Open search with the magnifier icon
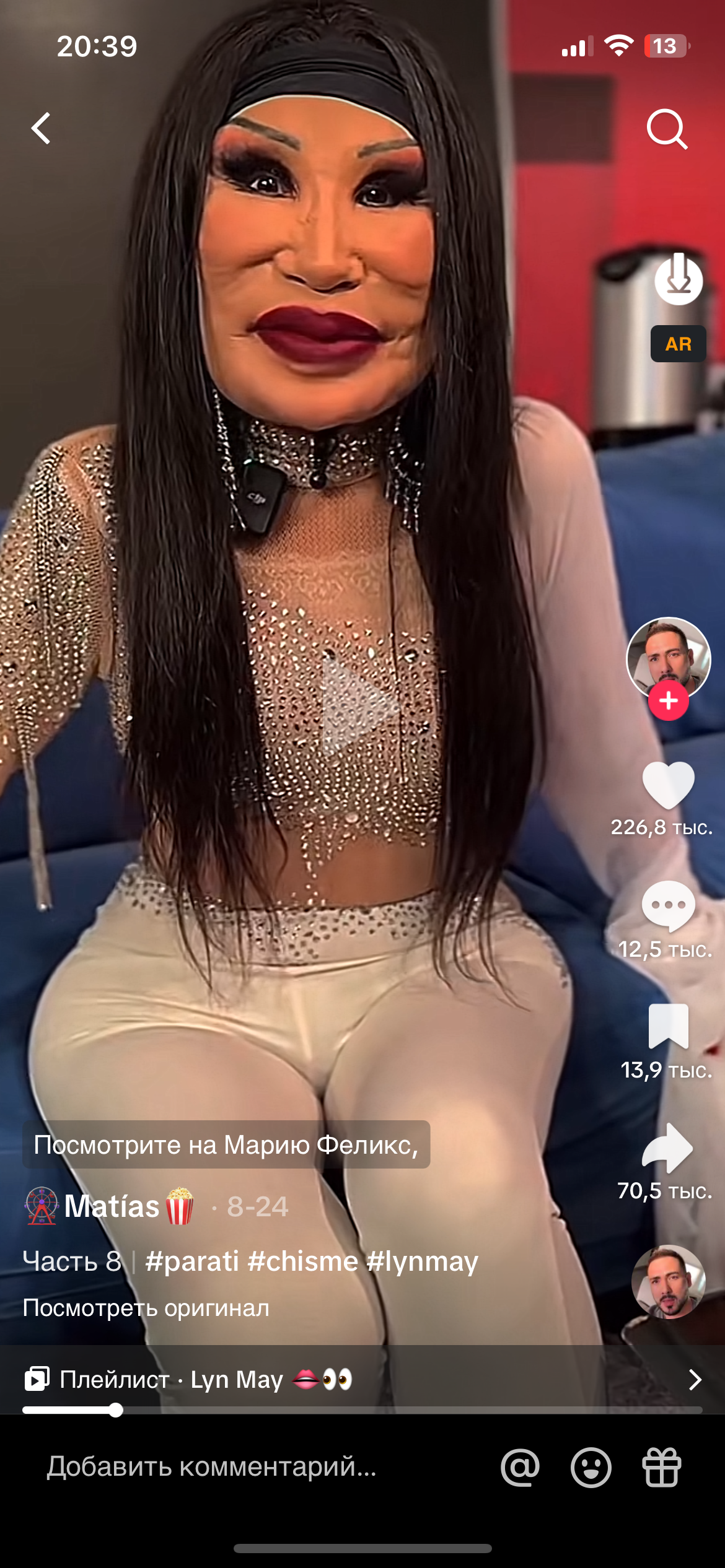Viewport: 725px width, 1568px height. [x=667, y=129]
